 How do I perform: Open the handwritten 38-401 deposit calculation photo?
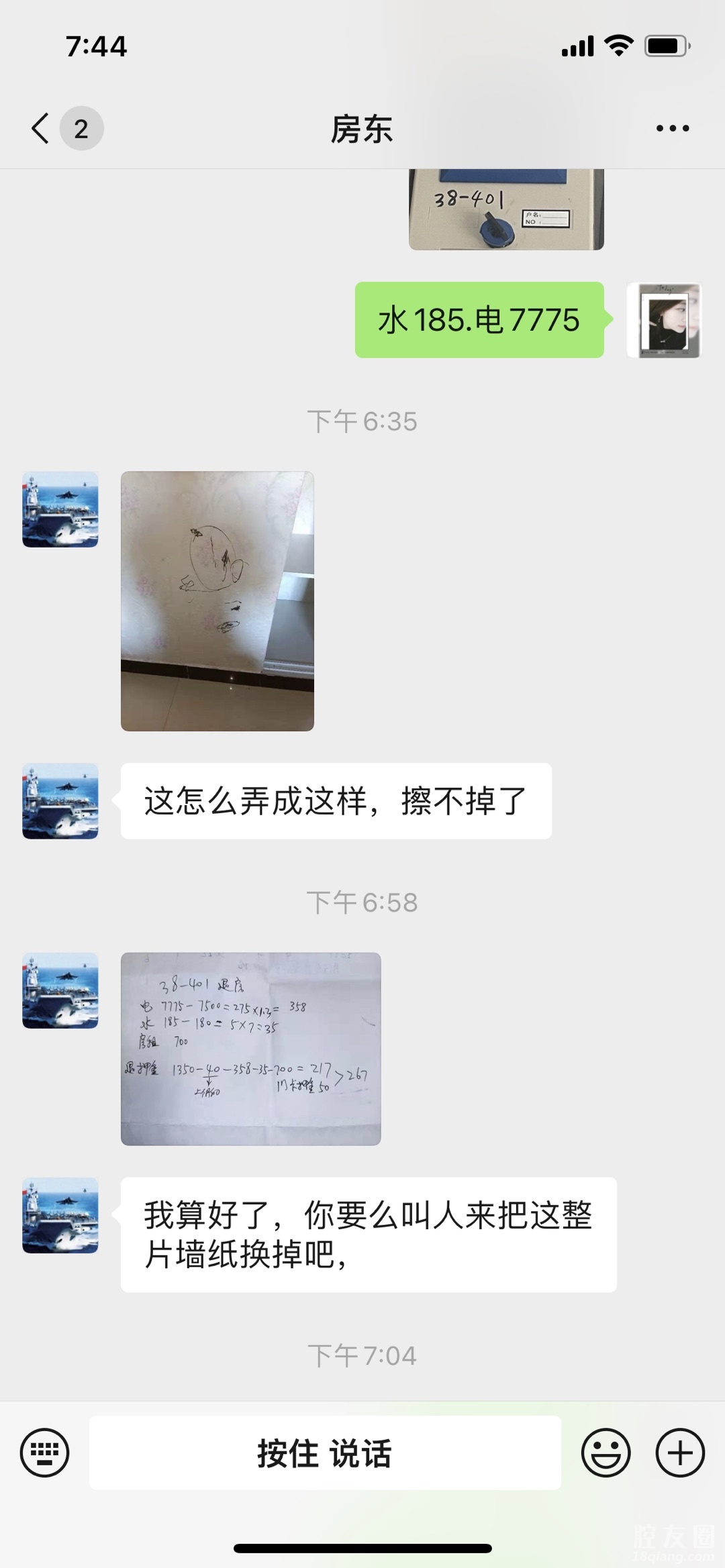(250, 1049)
